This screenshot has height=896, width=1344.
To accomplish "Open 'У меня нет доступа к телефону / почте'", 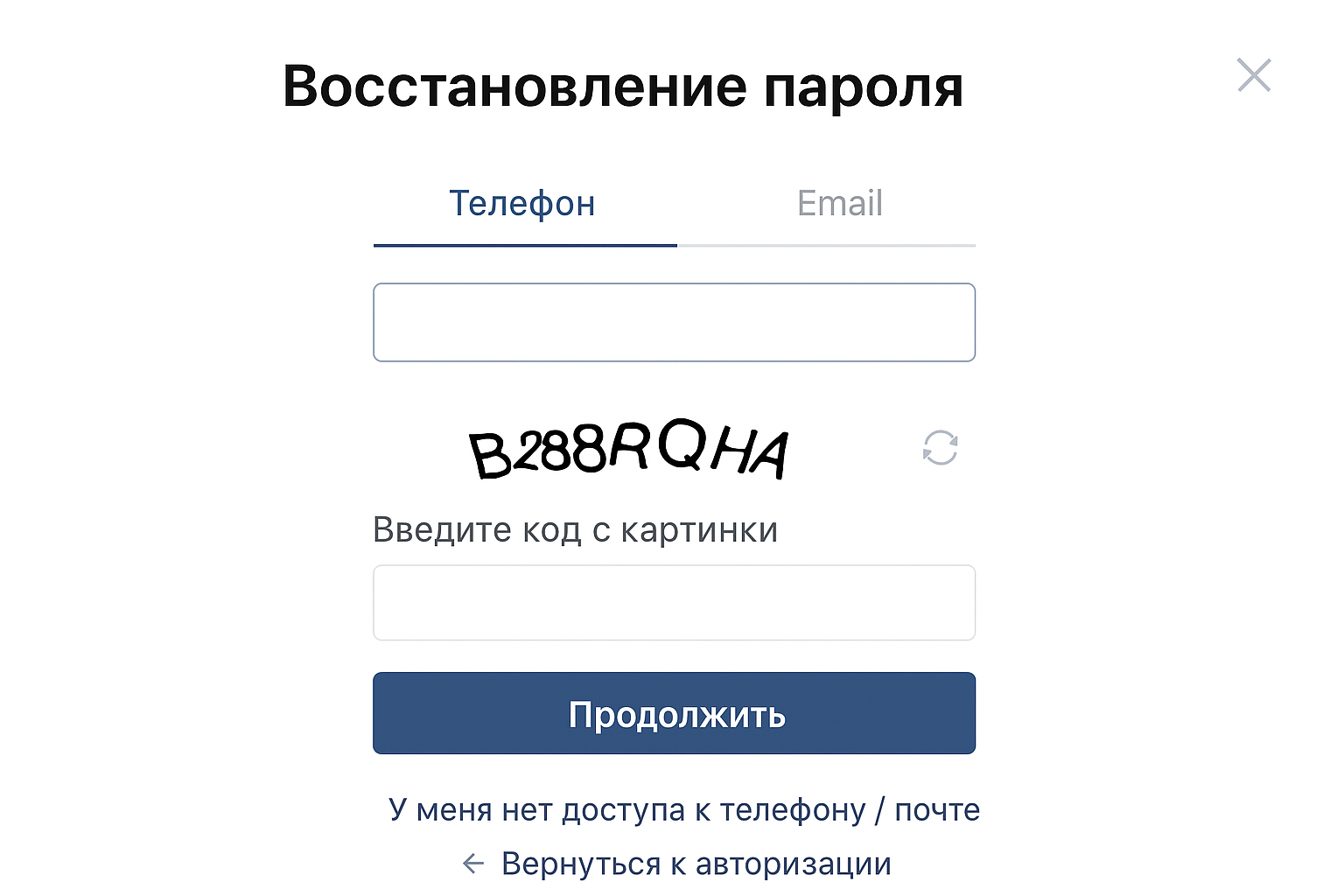I will tap(684, 810).
